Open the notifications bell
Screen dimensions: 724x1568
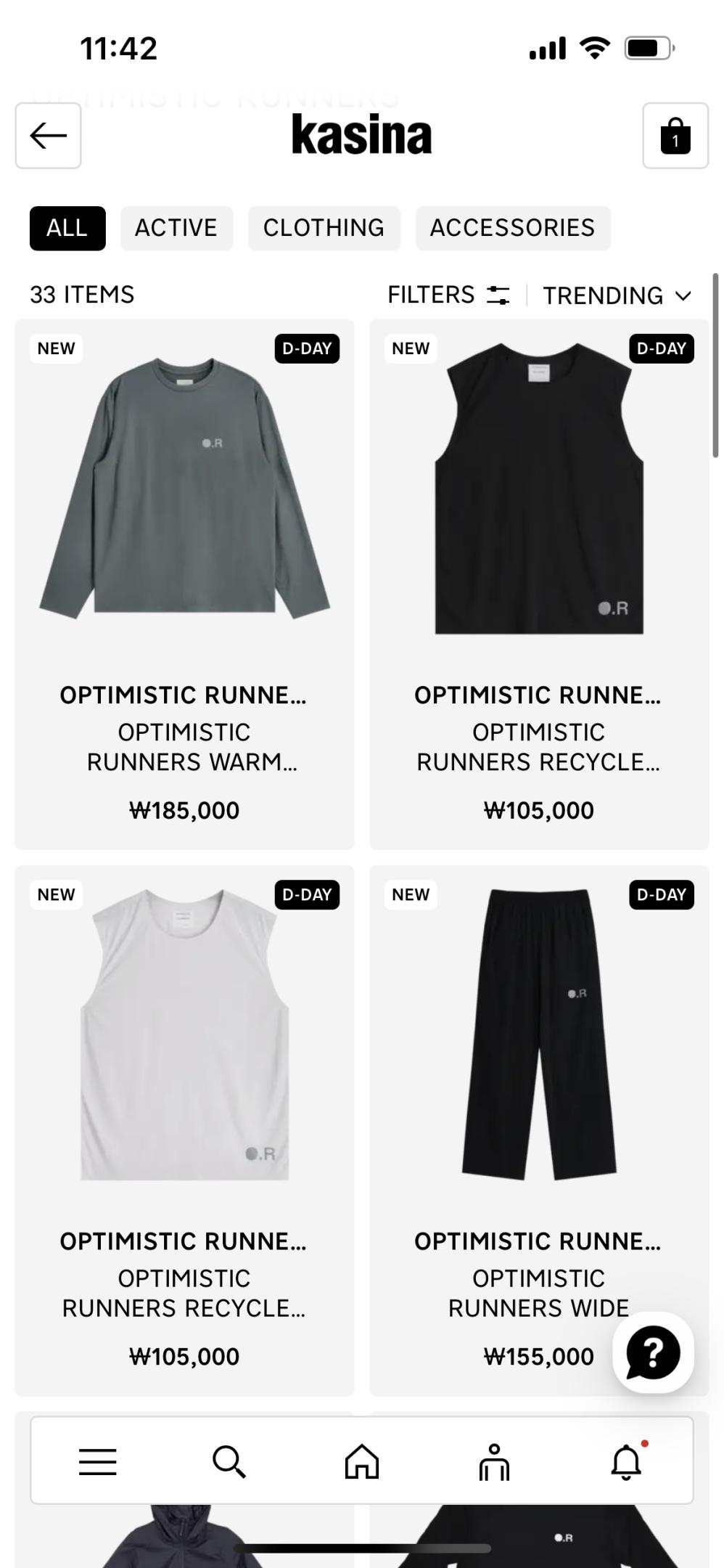click(626, 1461)
